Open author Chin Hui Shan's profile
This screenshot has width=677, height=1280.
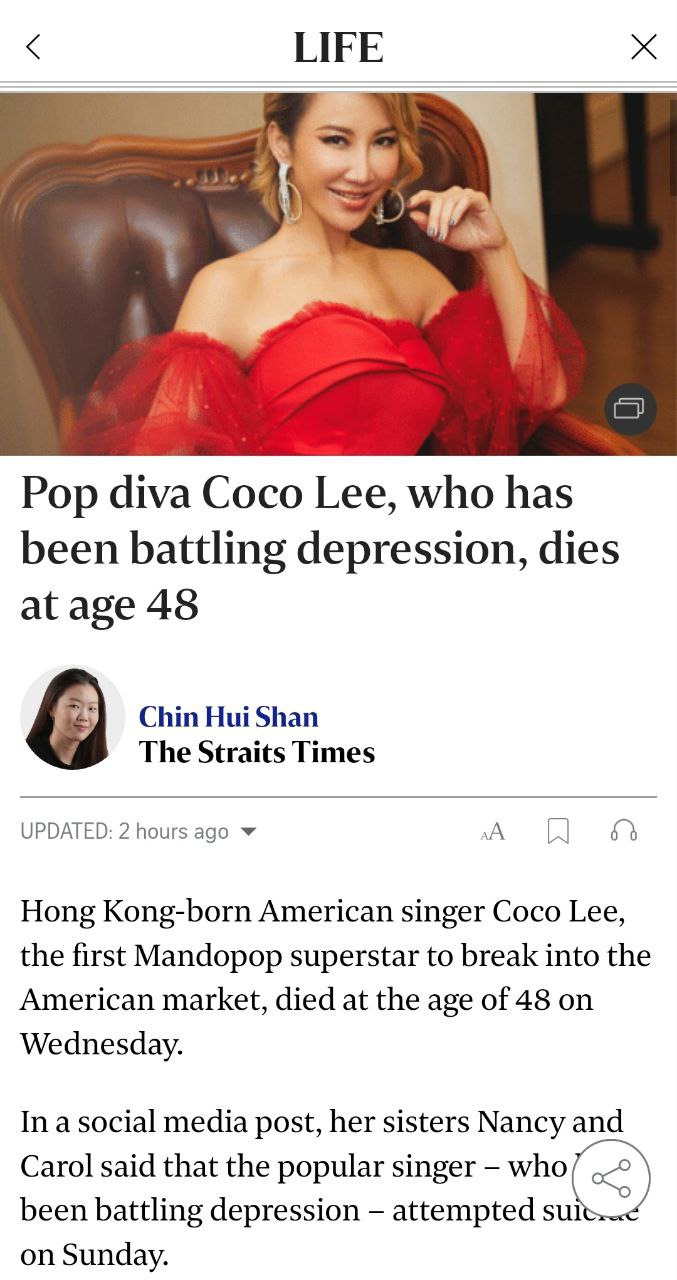(x=228, y=717)
